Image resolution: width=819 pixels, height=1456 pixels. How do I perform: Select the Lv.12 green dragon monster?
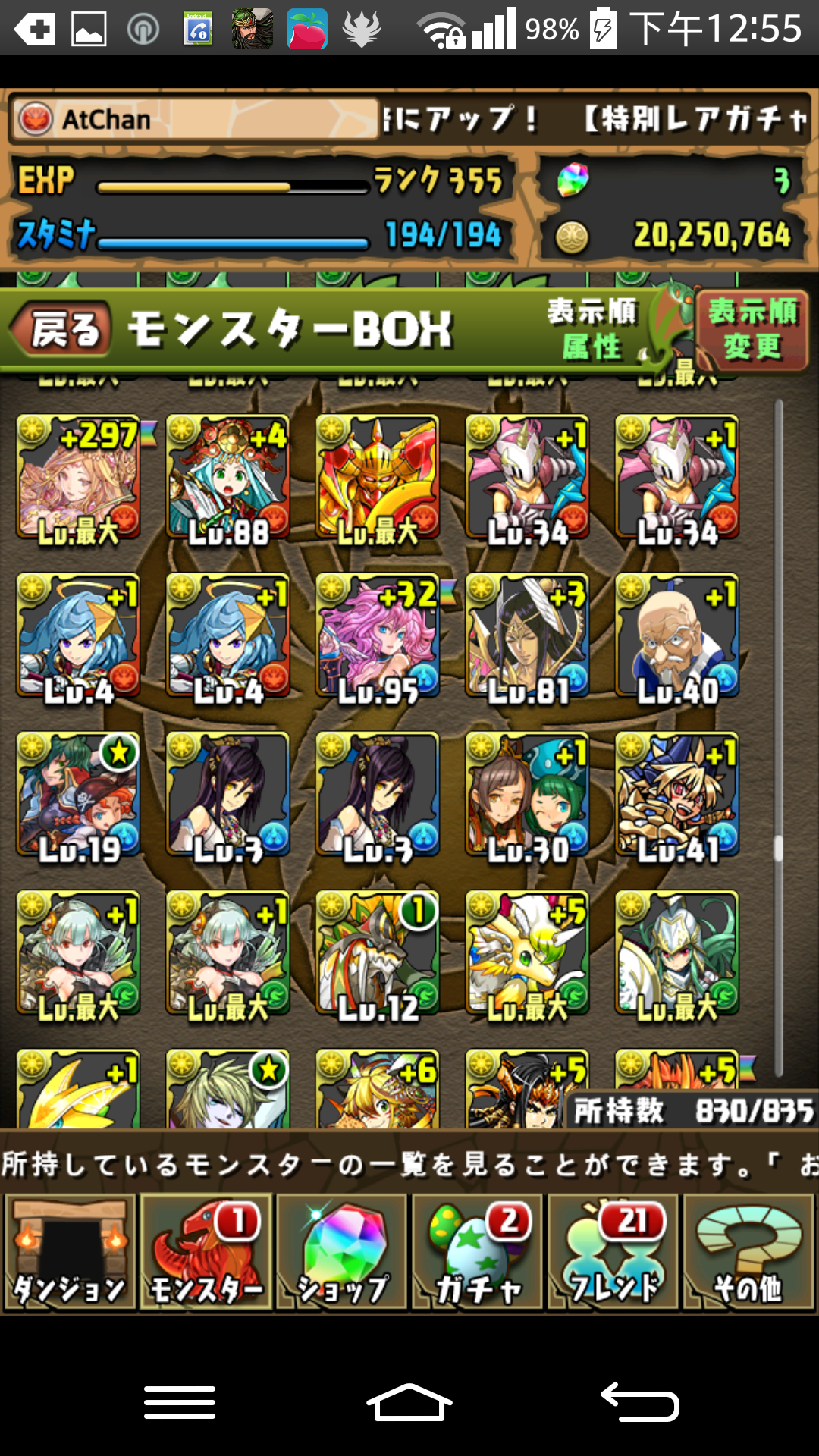click(378, 953)
